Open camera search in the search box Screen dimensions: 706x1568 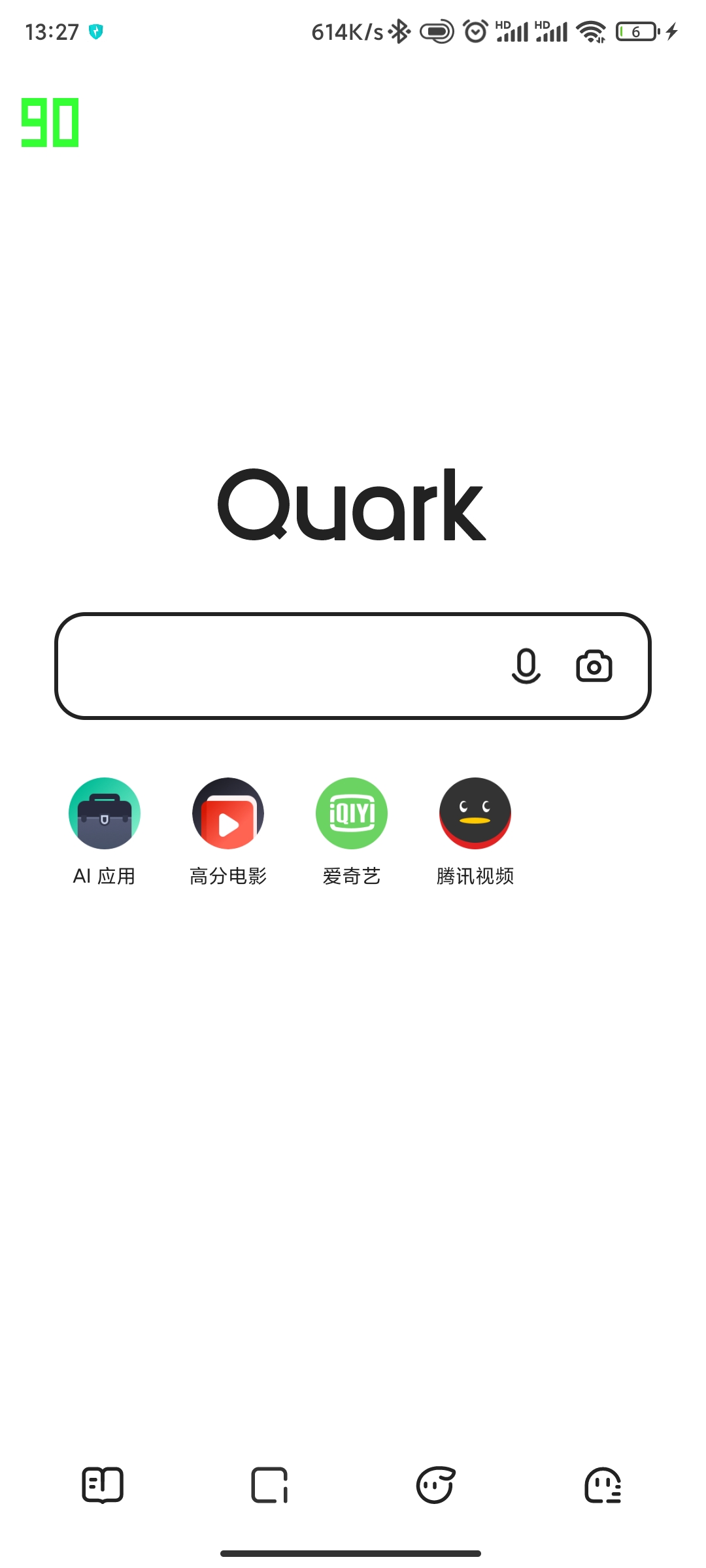point(594,666)
